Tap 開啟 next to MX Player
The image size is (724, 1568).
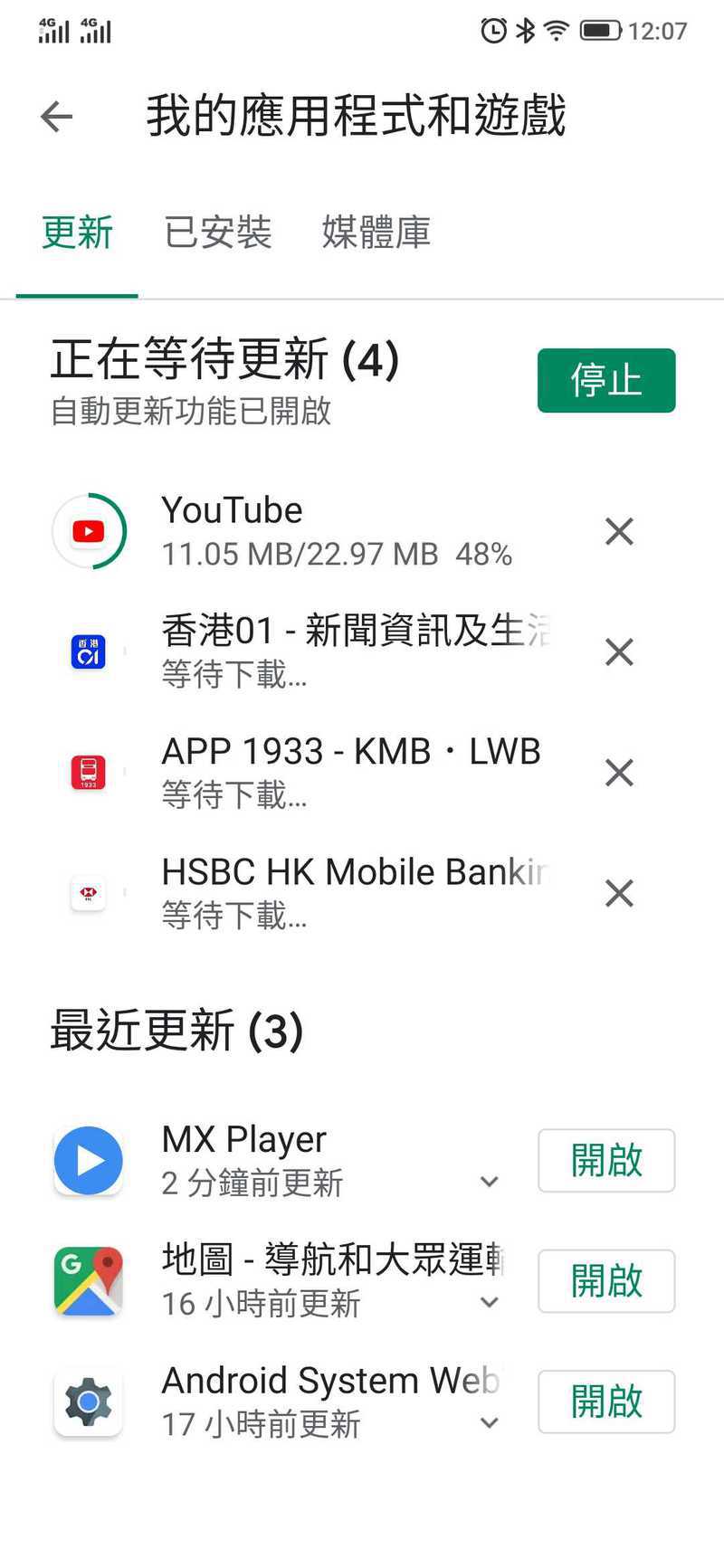[606, 1160]
